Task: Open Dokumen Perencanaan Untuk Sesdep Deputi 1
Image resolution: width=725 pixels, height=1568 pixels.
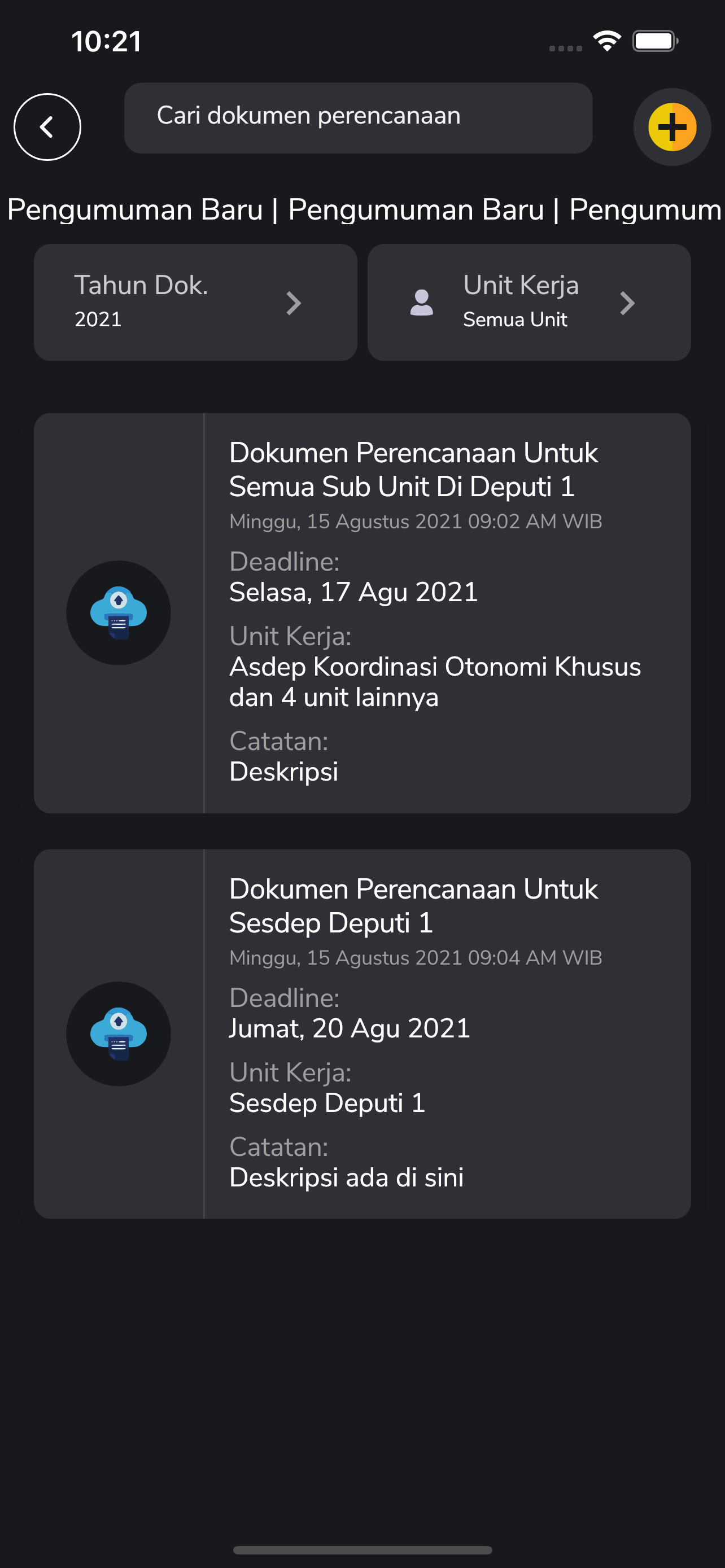Action: click(362, 1033)
